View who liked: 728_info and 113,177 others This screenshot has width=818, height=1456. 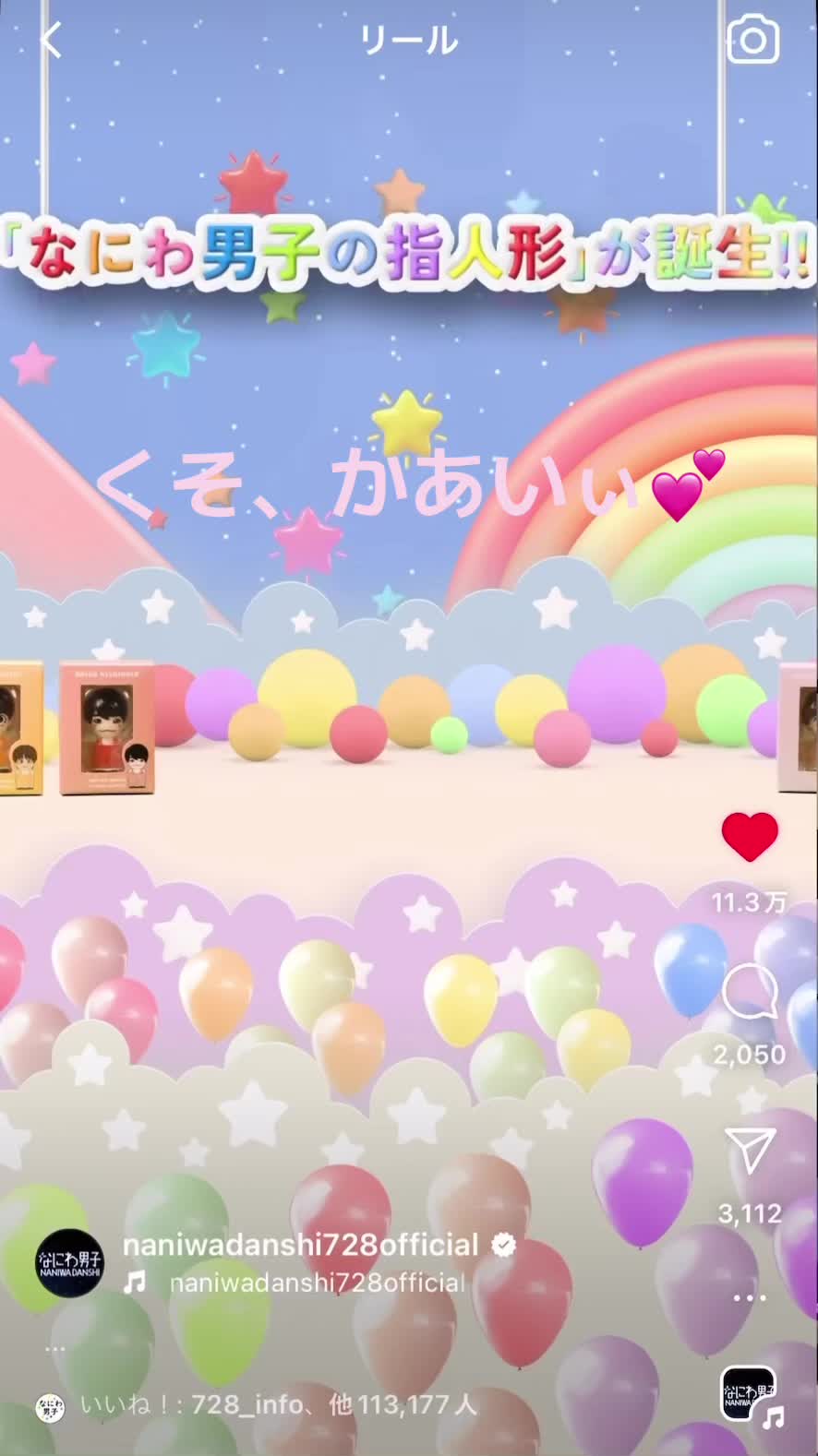pos(279,1404)
